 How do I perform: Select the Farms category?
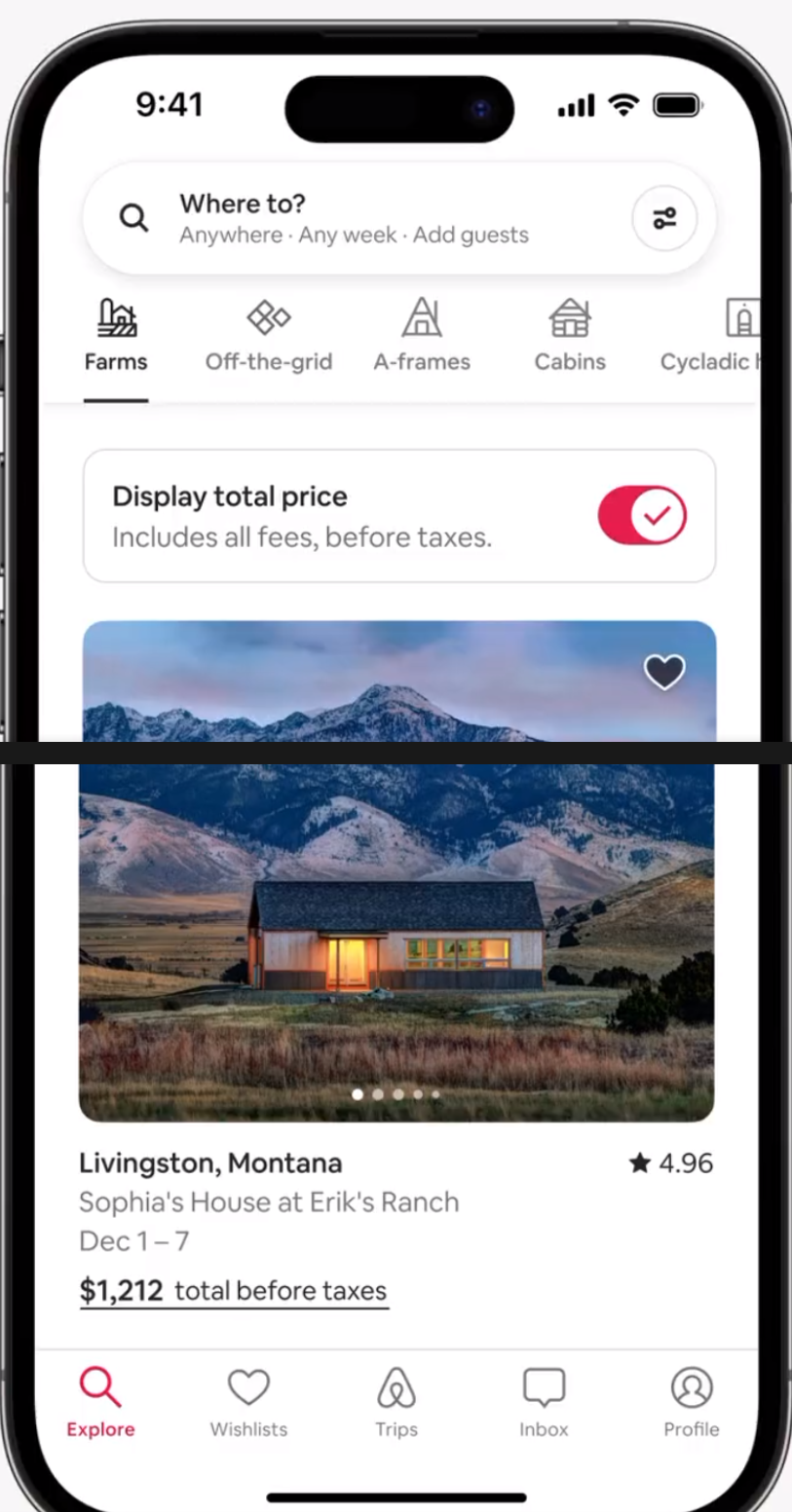click(x=116, y=336)
